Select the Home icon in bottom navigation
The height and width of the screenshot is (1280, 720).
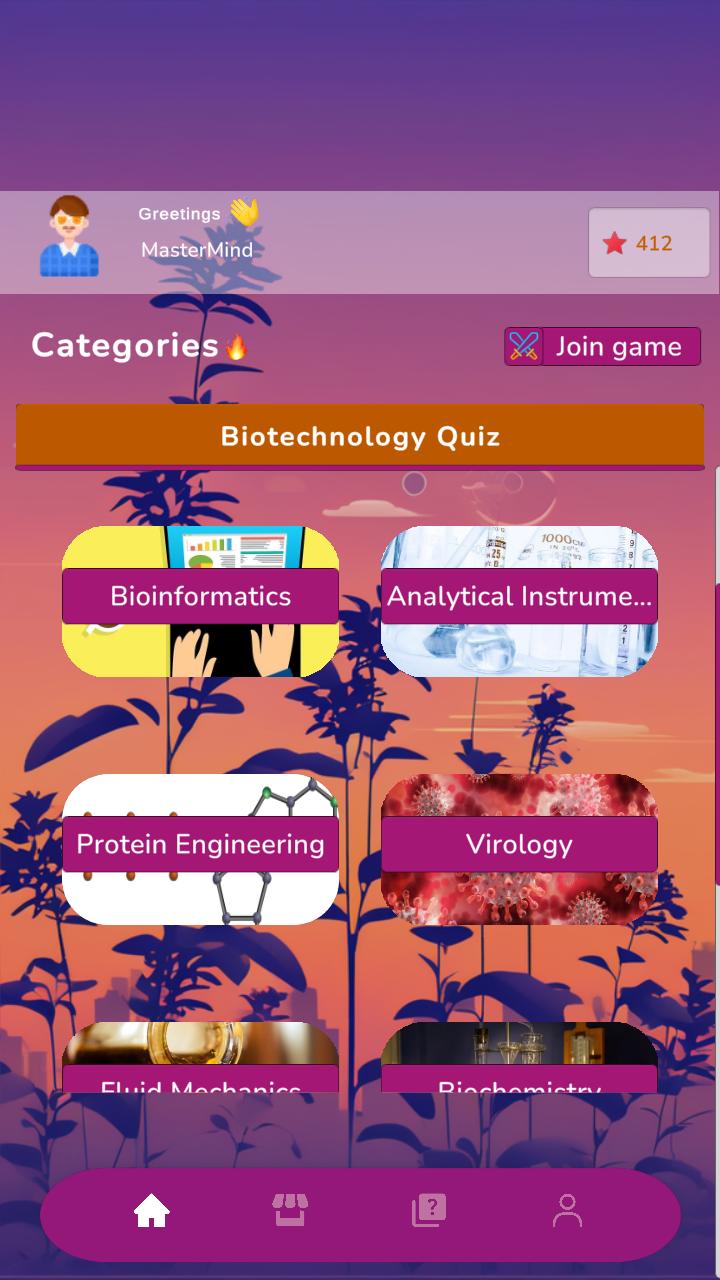point(150,1212)
